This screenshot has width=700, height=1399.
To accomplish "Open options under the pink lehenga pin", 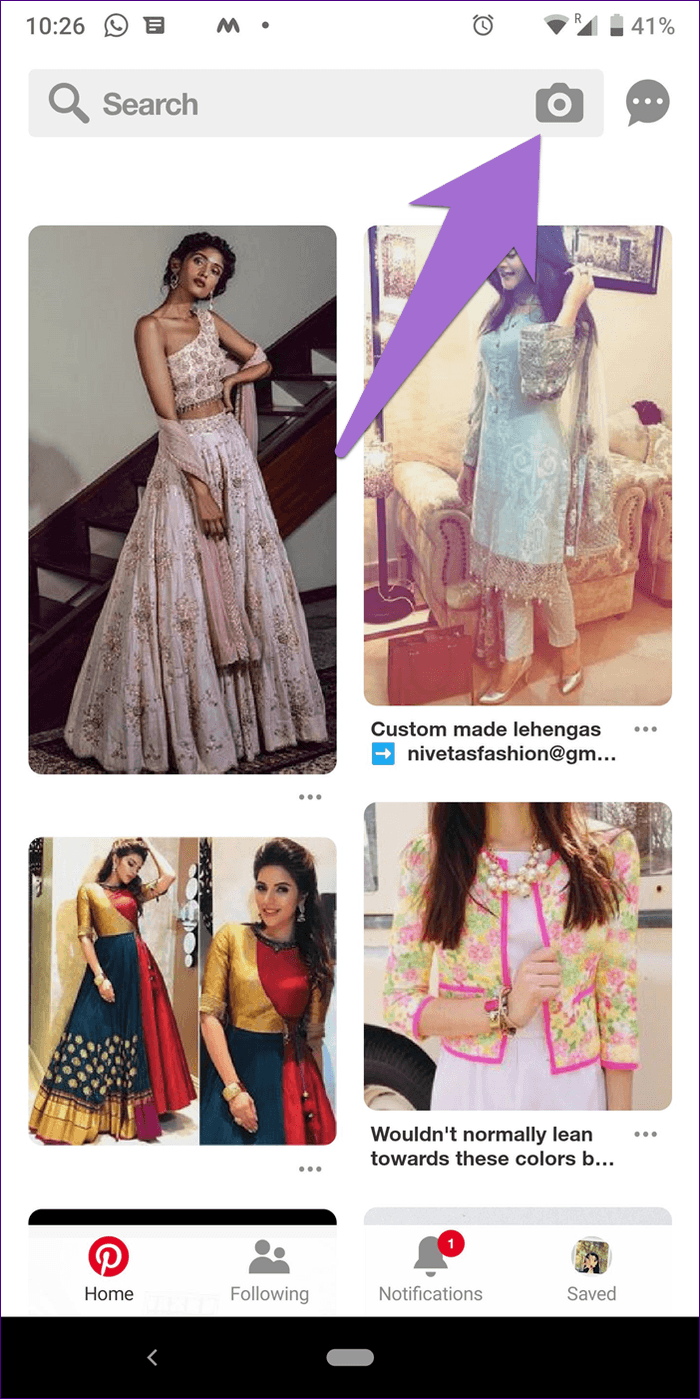I will tap(310, 797).
